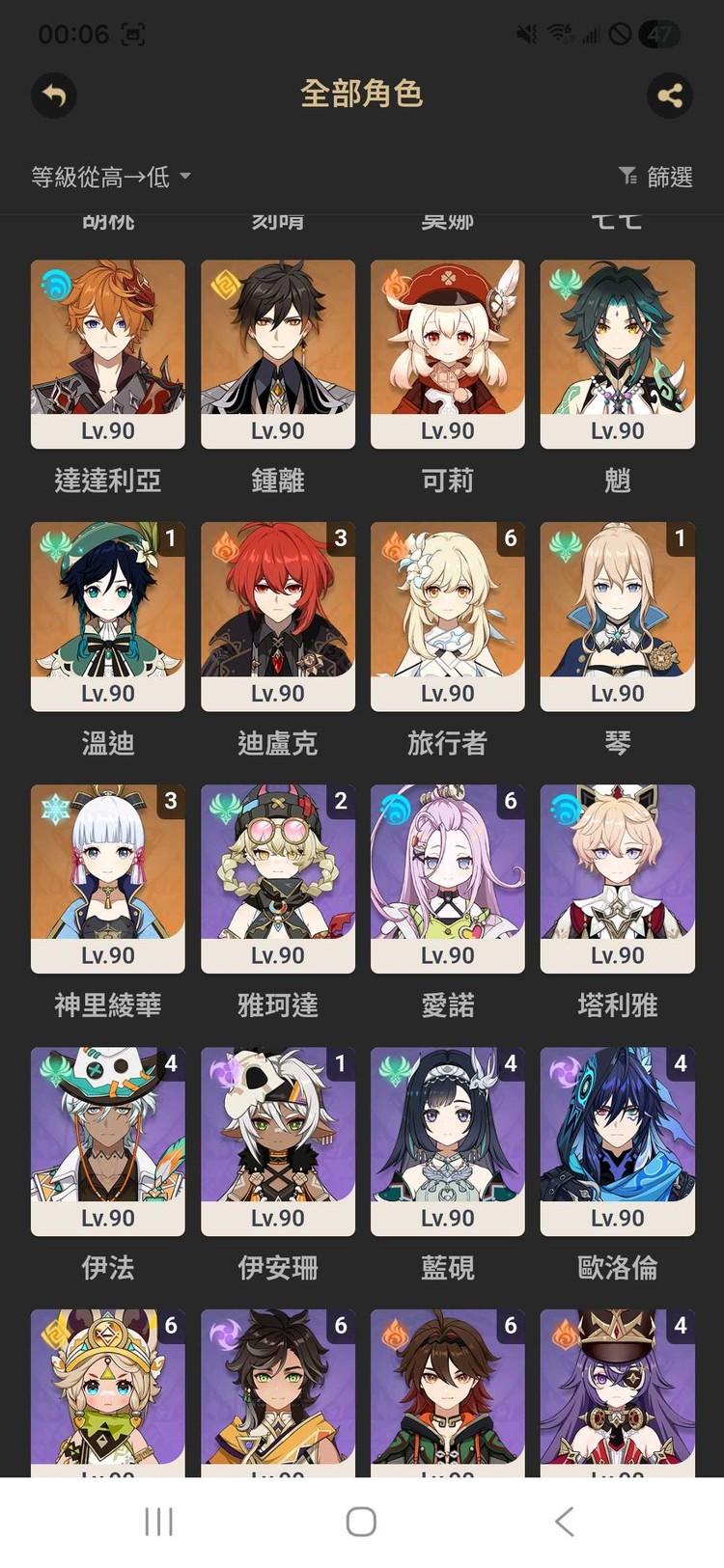Click the 胡桃 name label at the top
This screenshot has height=1568, width=724.
(x=106, y=220)
